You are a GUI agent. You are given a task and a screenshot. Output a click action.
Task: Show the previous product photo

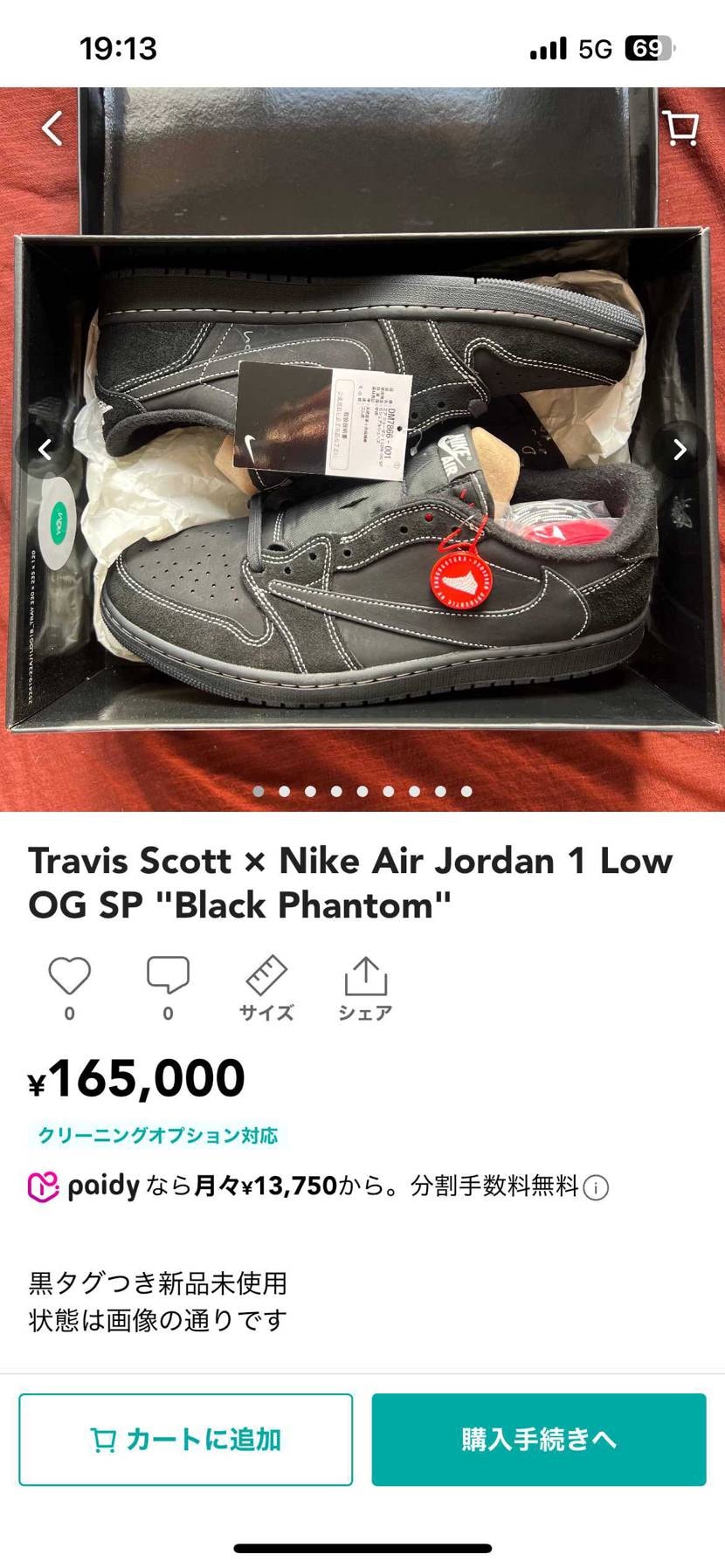[45, 450]
